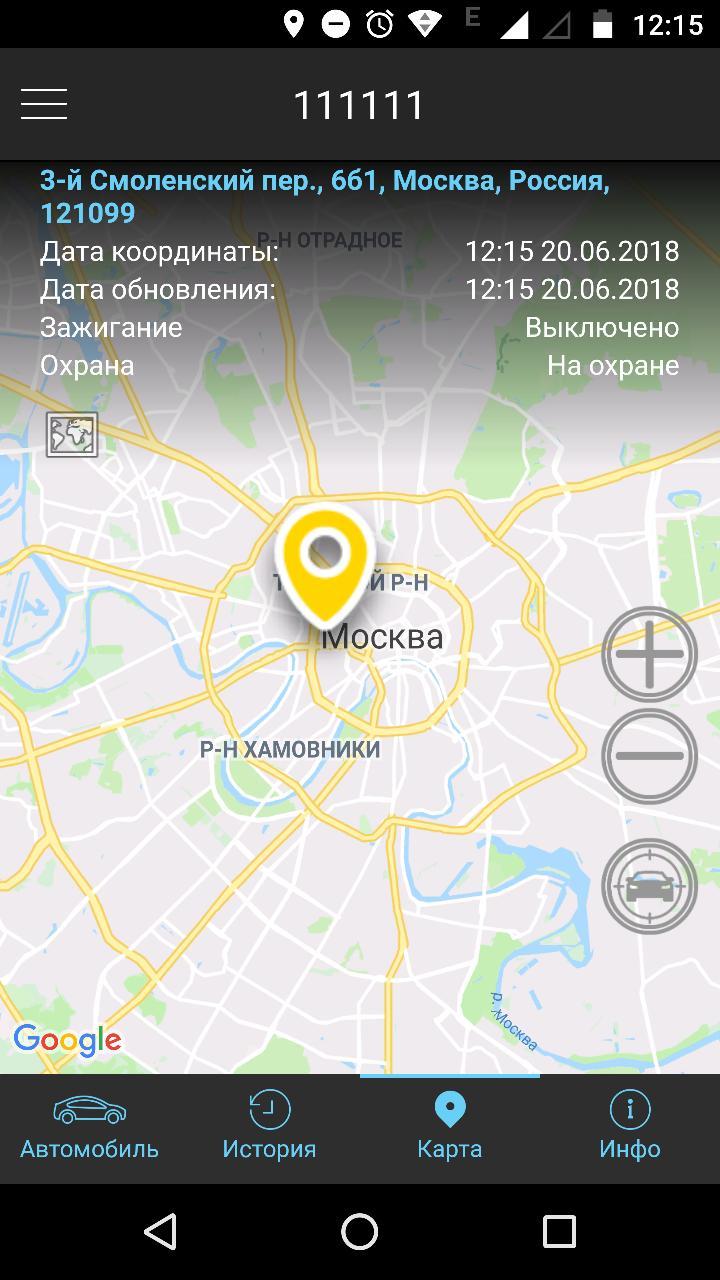Tap the system back button

coord(160,1232)
